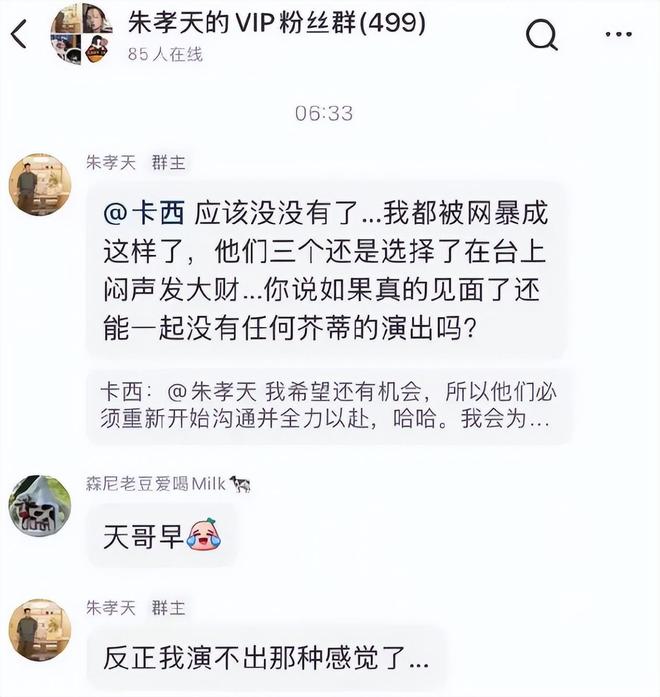660x697 pixels.
Task: Search within the group chat
Action: 542,35
